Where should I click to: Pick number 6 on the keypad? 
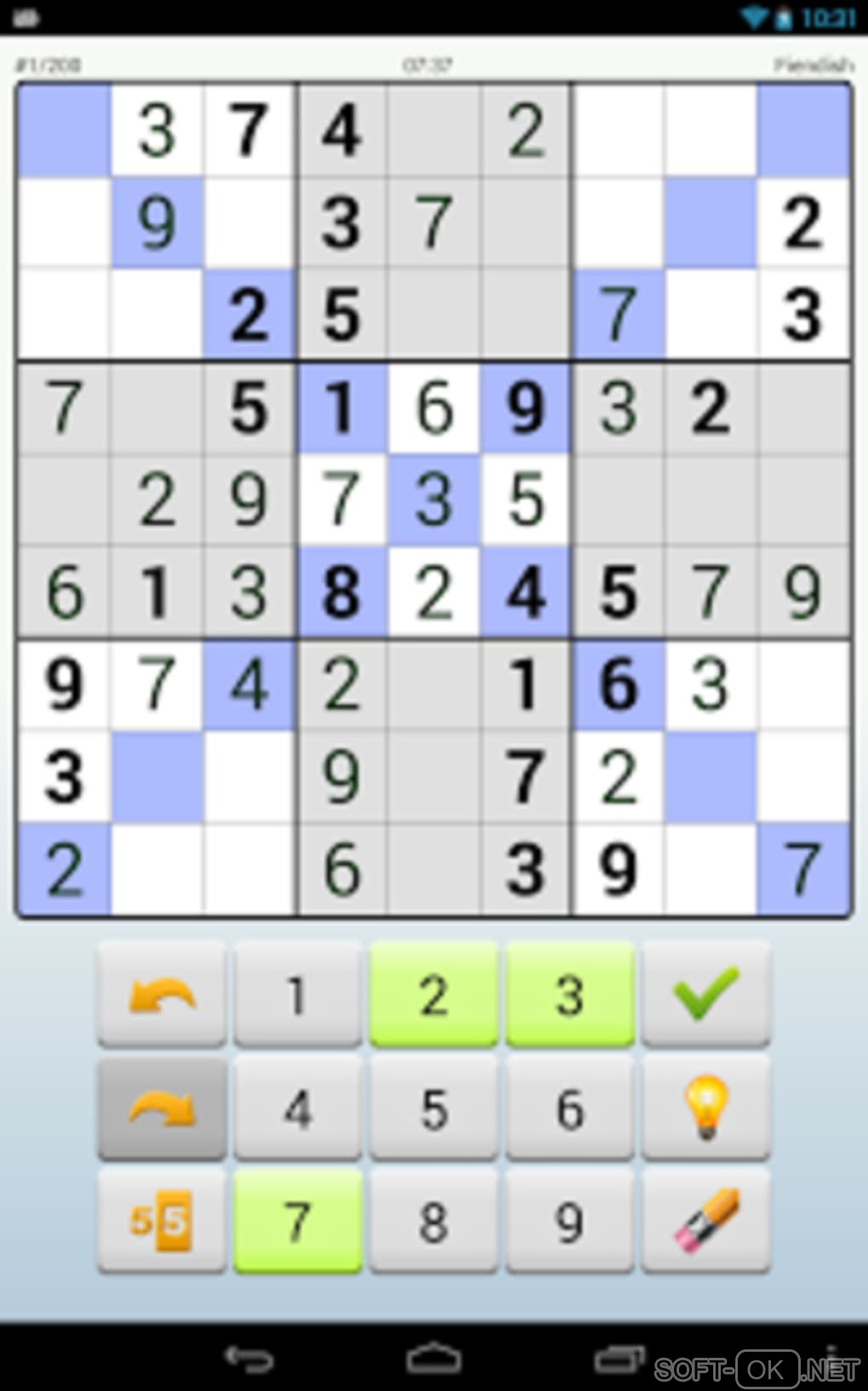[x=569, y=1108]
